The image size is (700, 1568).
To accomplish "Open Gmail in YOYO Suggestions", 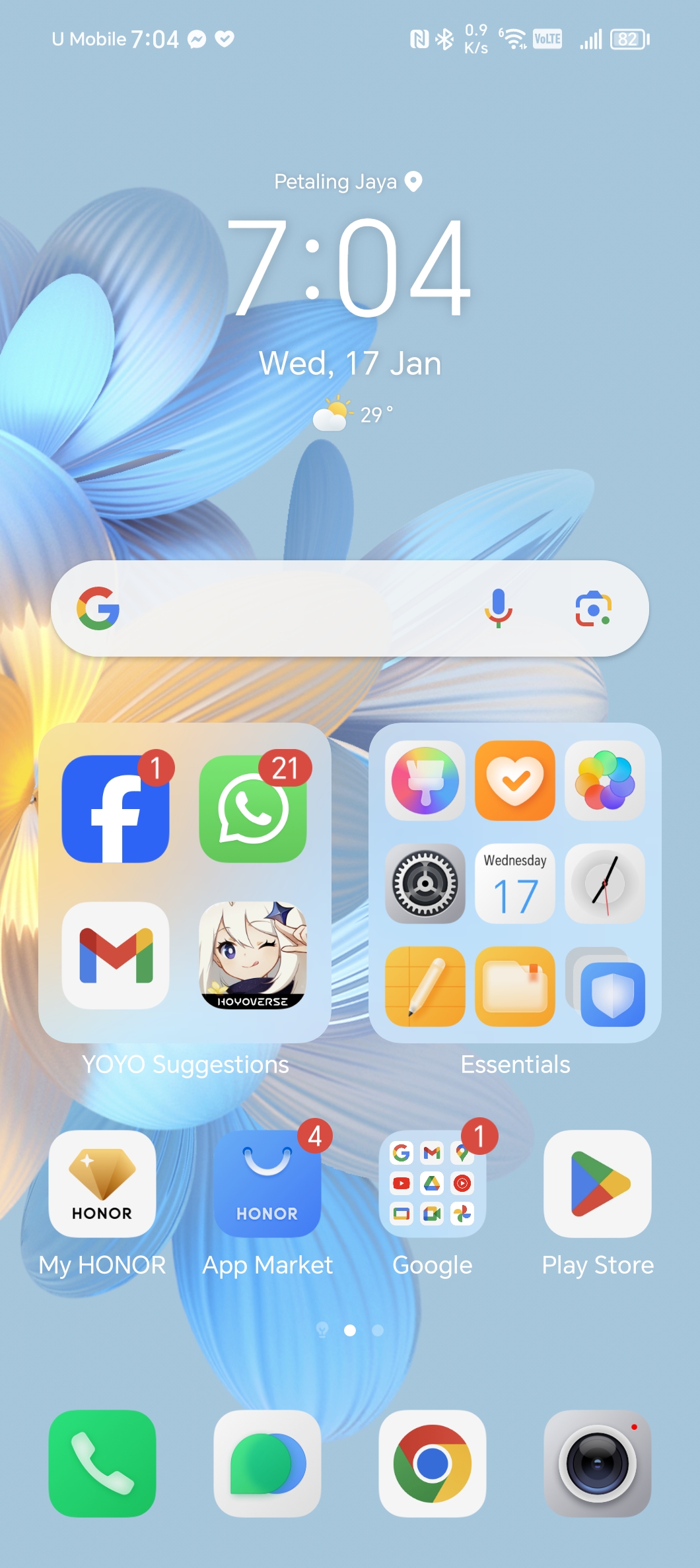I will (x=116, y=955).
